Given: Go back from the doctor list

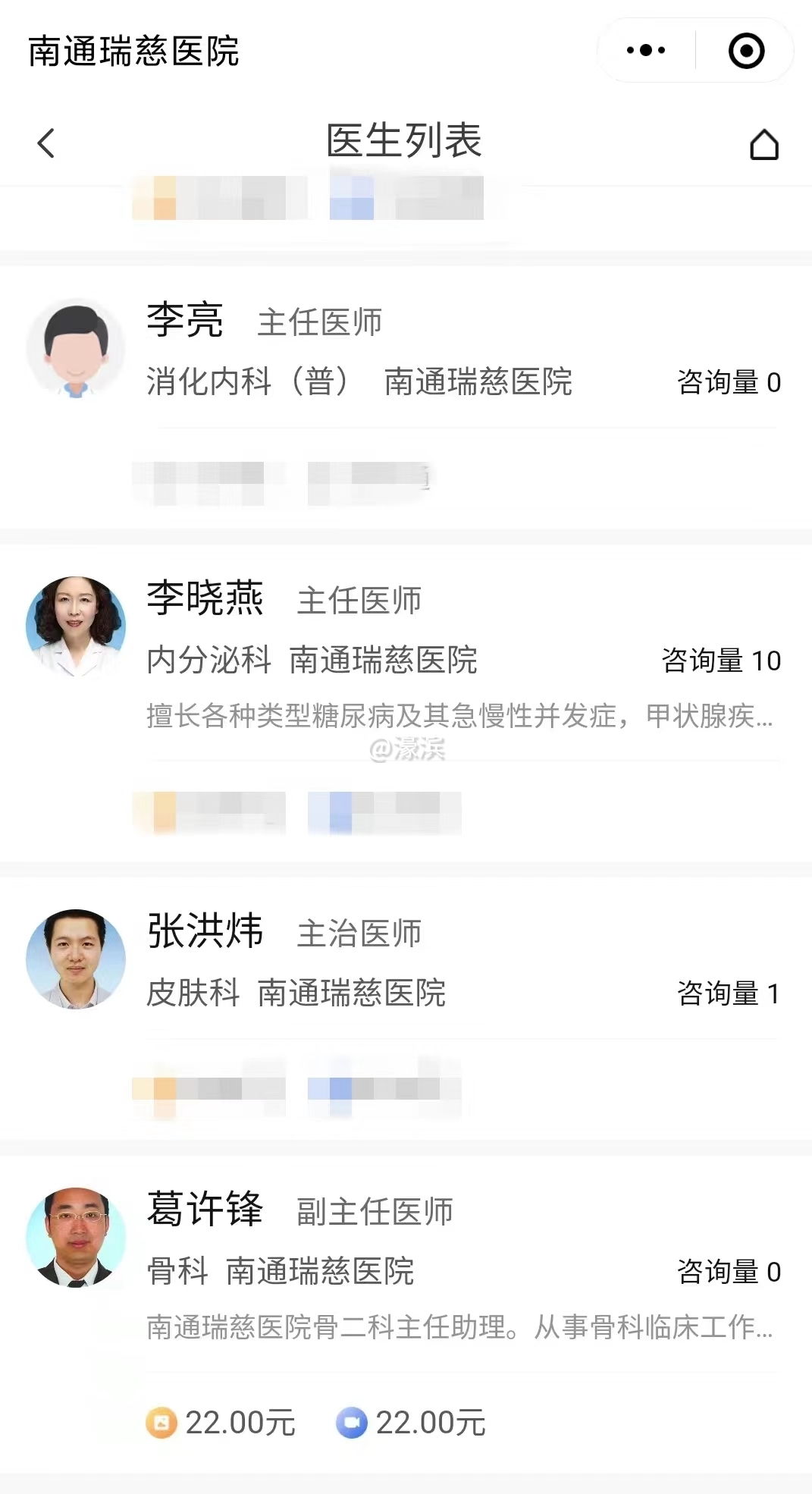Looking at the screenshot, I should [46, 143].
